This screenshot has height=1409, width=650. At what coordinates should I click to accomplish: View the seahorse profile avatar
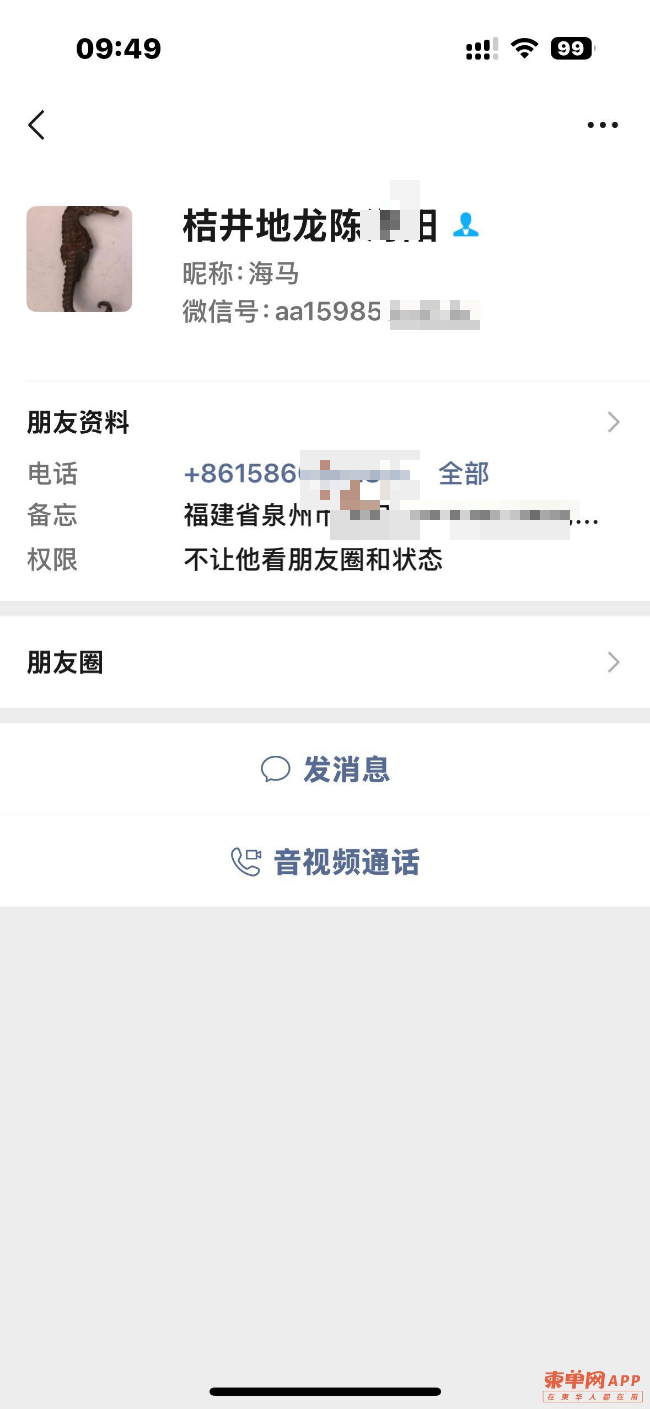pyautogui.click(x=79, y=259)
